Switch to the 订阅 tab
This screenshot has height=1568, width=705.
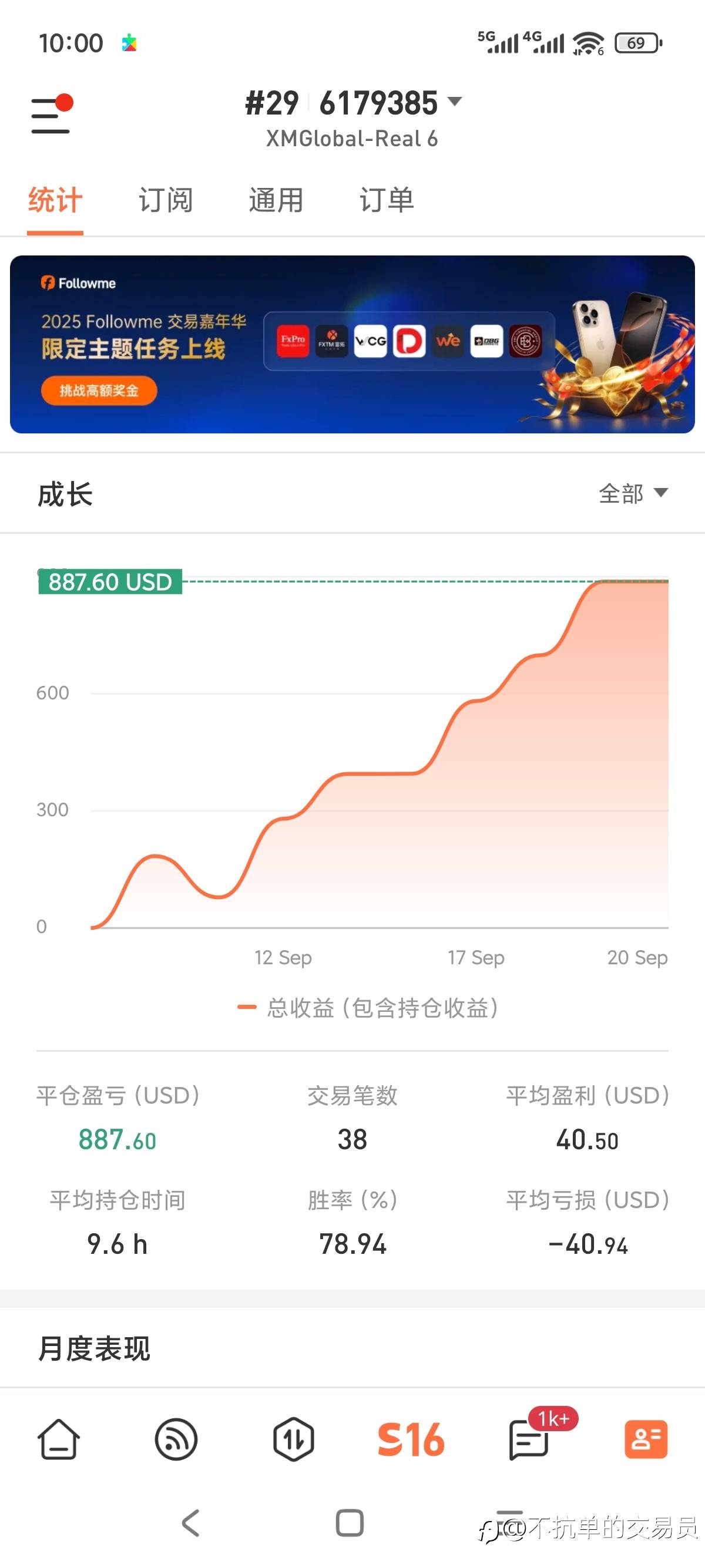coord(166,200)
